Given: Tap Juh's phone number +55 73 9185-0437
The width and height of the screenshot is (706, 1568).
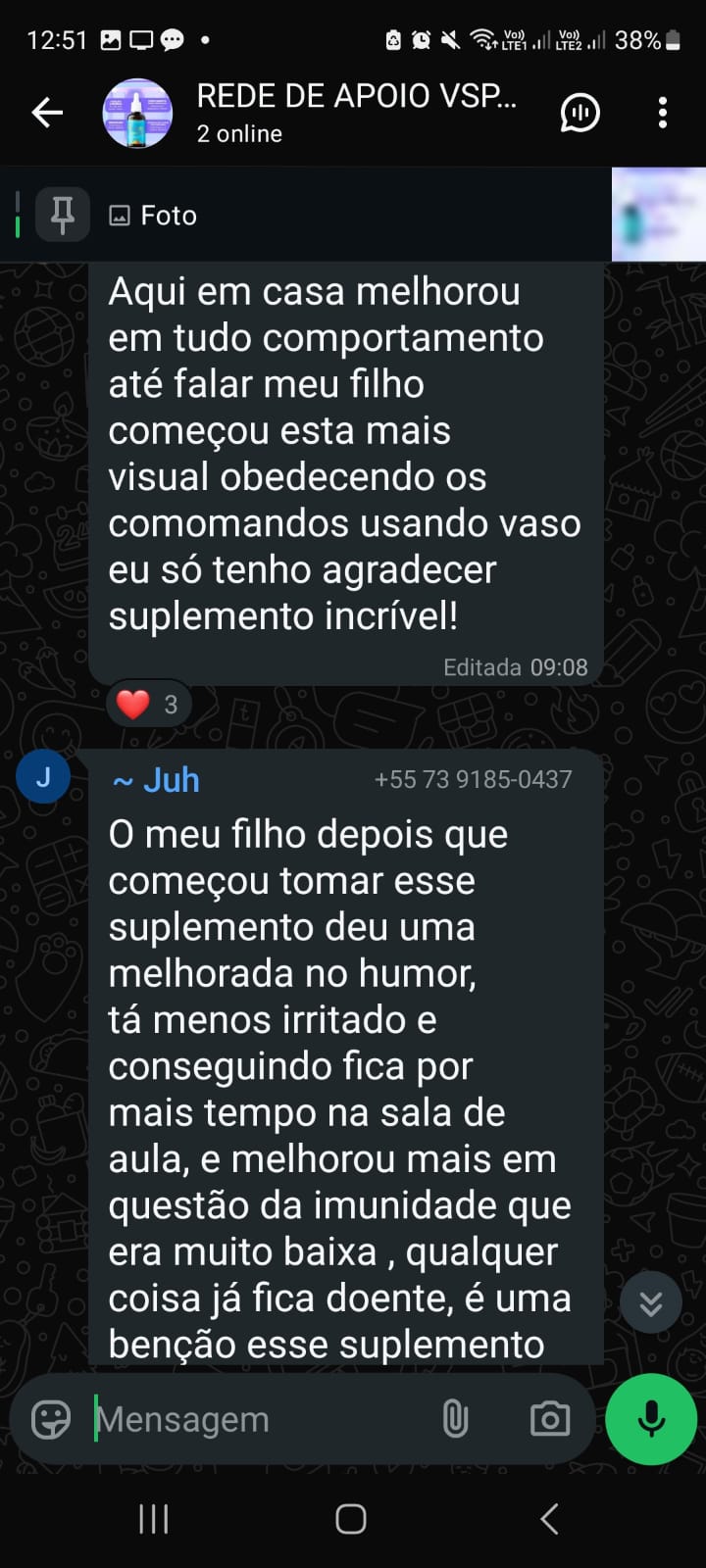Looking at the screenshot, I should click(x=473, y=779).
